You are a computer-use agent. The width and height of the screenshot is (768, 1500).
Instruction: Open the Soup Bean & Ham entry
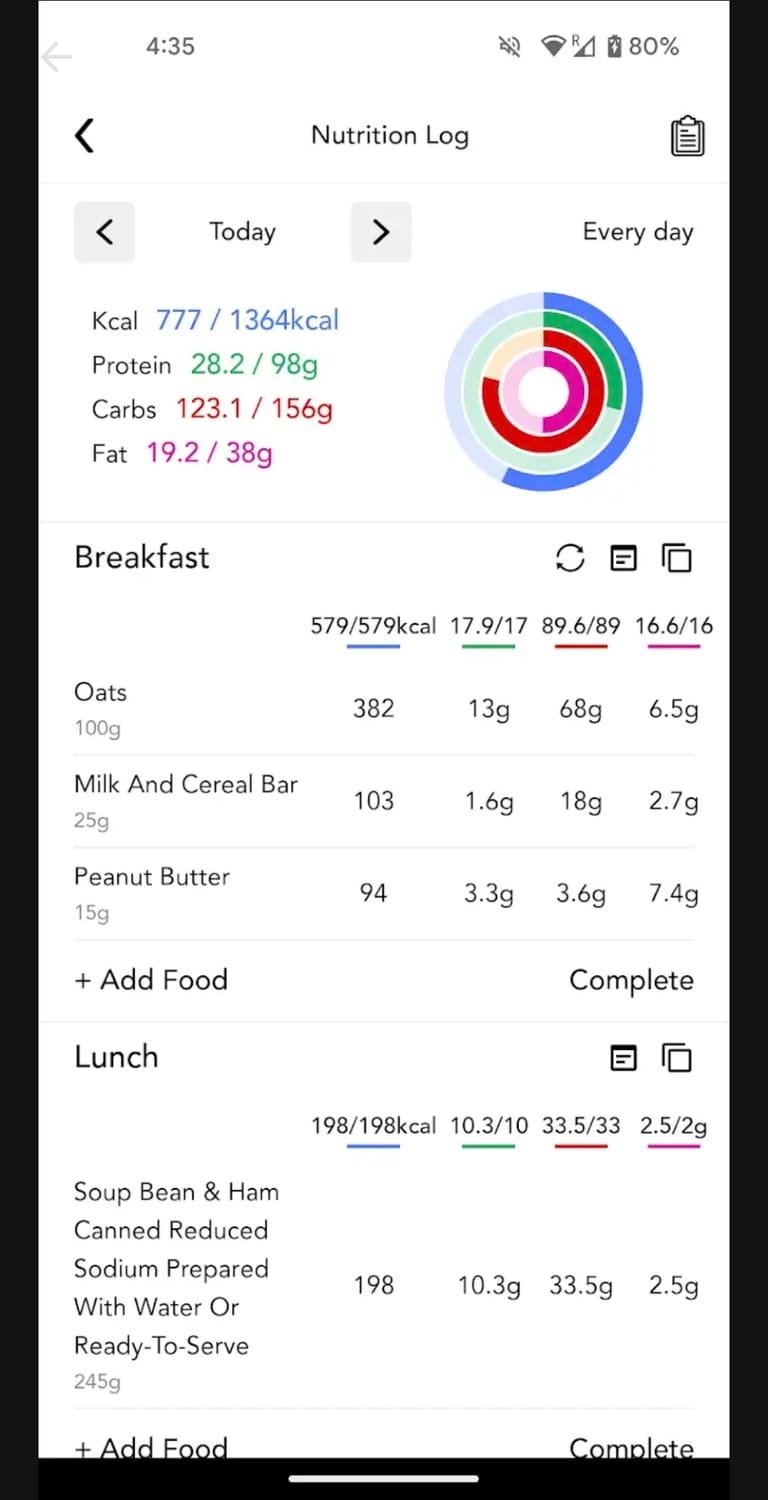384,1286
